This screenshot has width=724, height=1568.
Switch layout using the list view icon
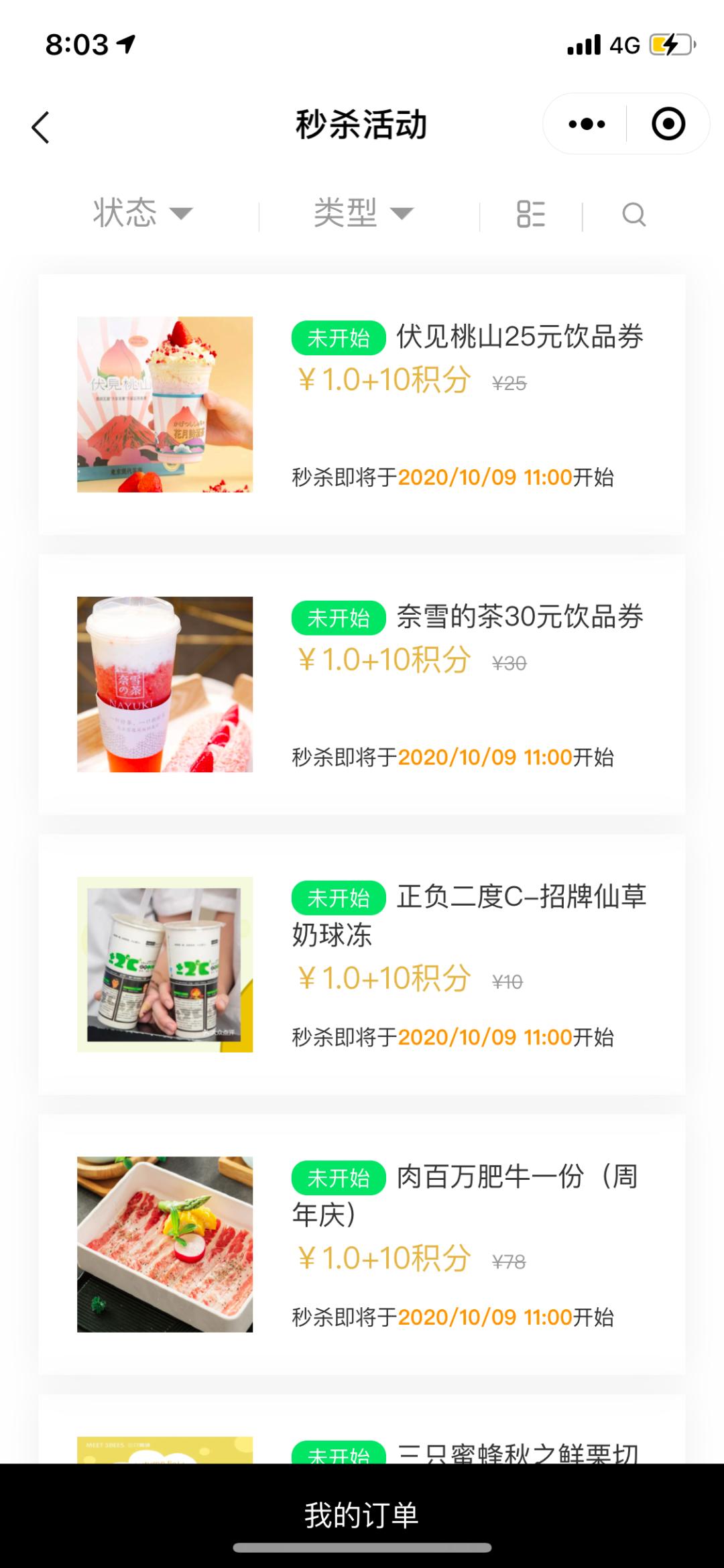point(529,215)
